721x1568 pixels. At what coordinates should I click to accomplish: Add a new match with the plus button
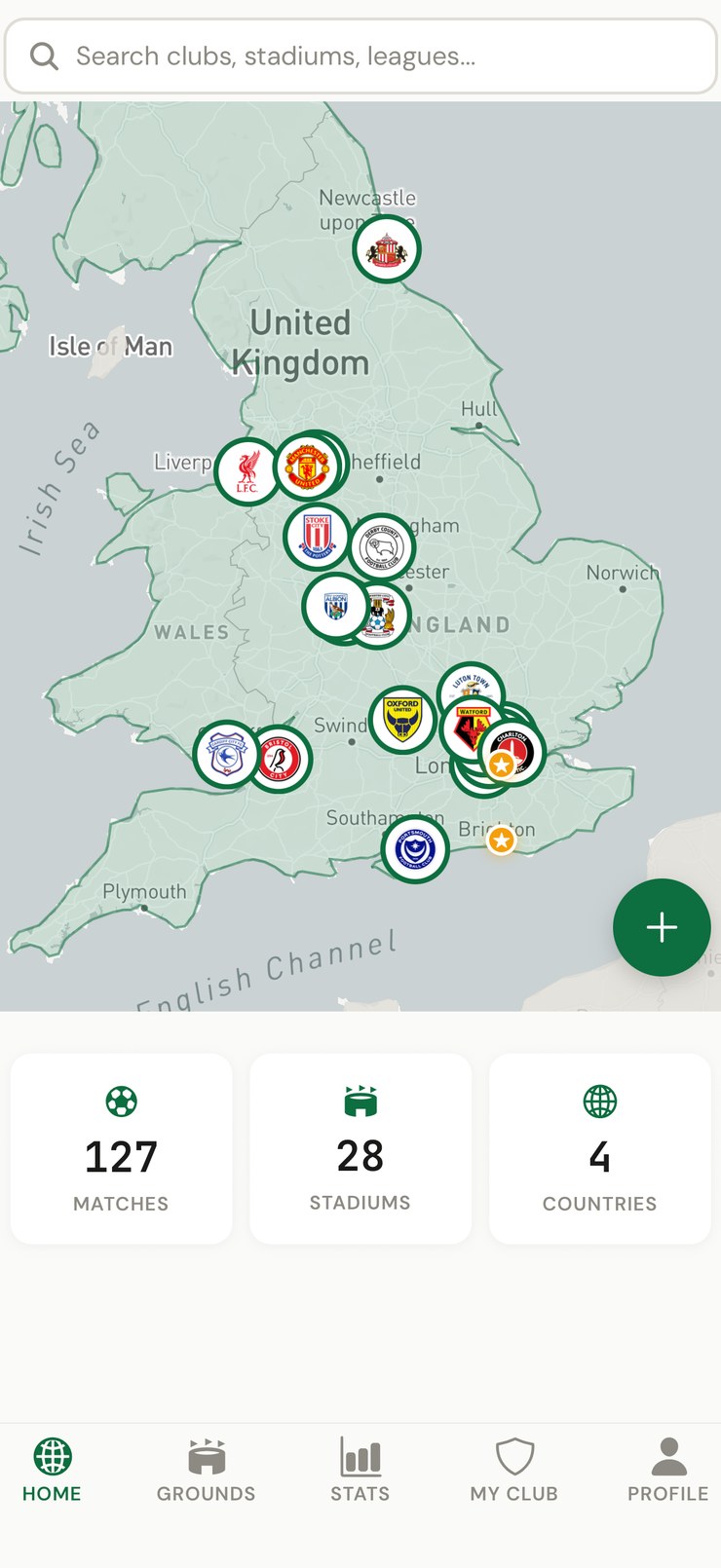662,927
